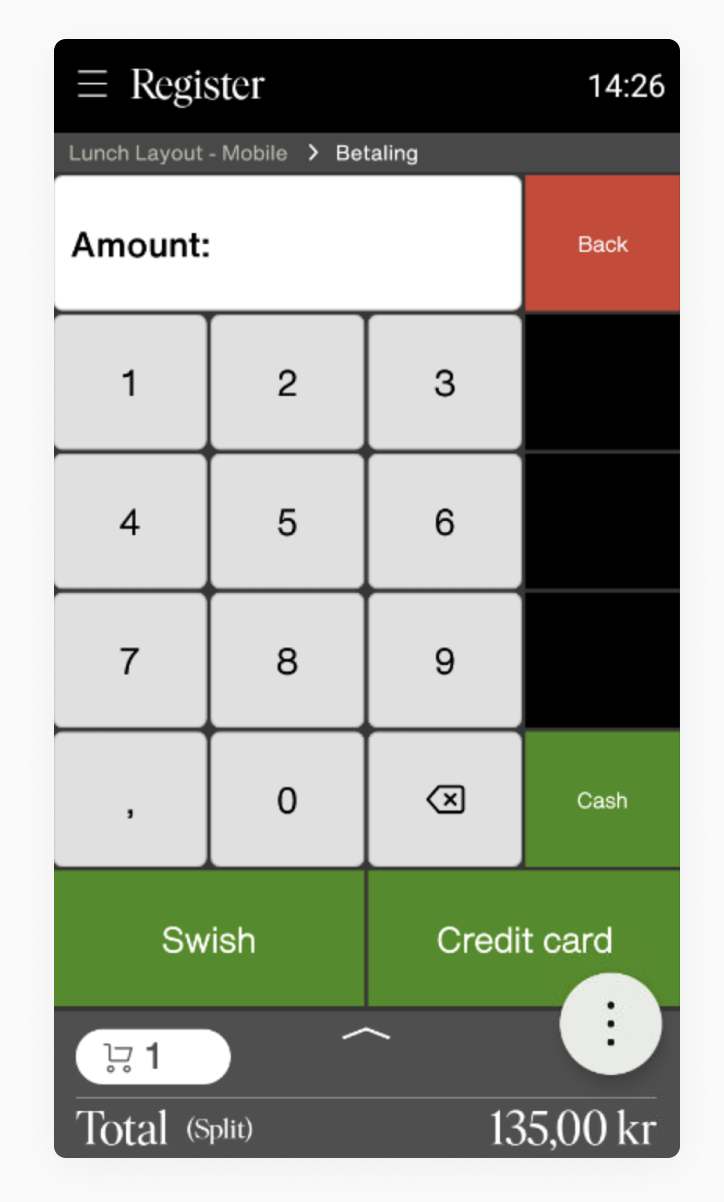Viewport: 724px width, 1202px height.
Task: Open the cart with 1 item
Action: point(153,1057)
